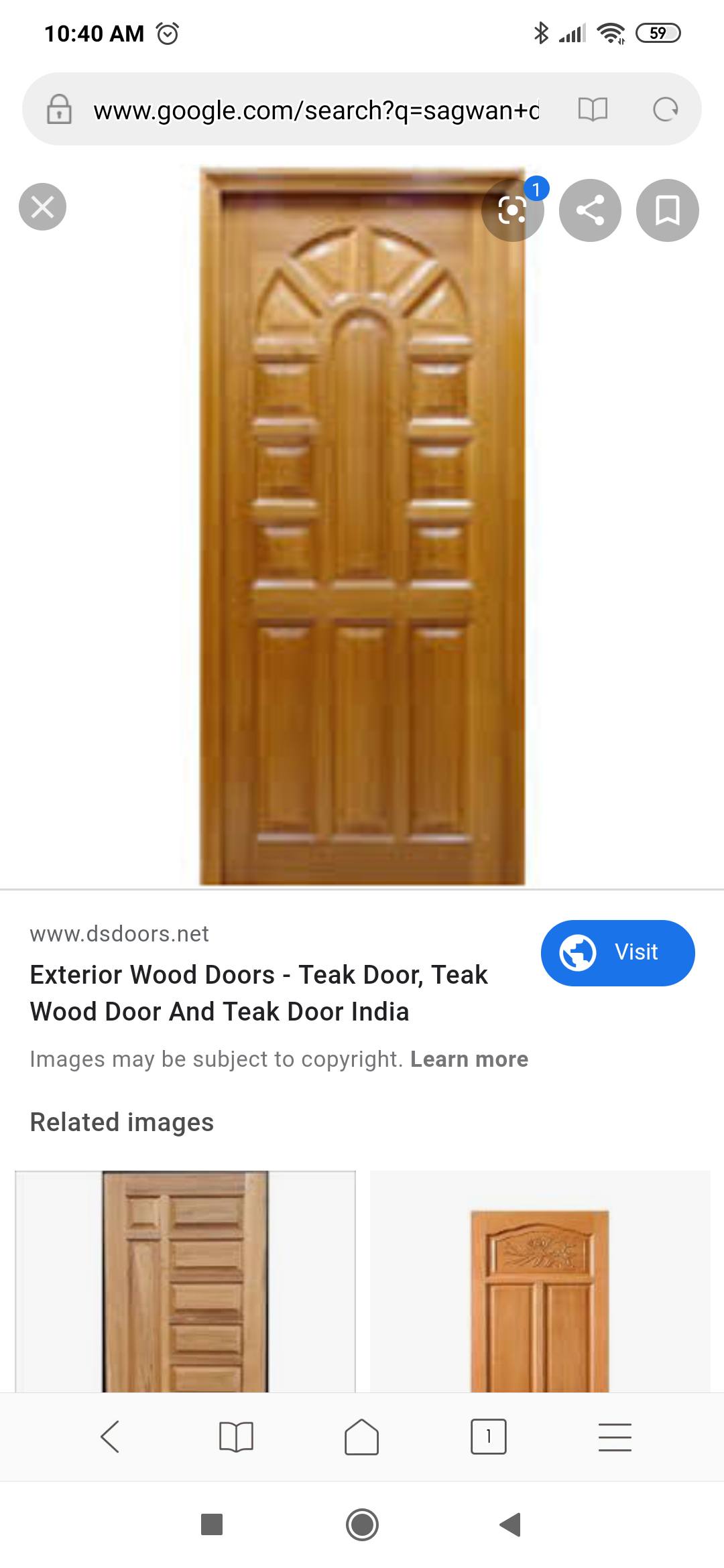Viewport: 724px width, 1568px height.
Task: Open Google Lens visual search icon
Action: point(513,210)
